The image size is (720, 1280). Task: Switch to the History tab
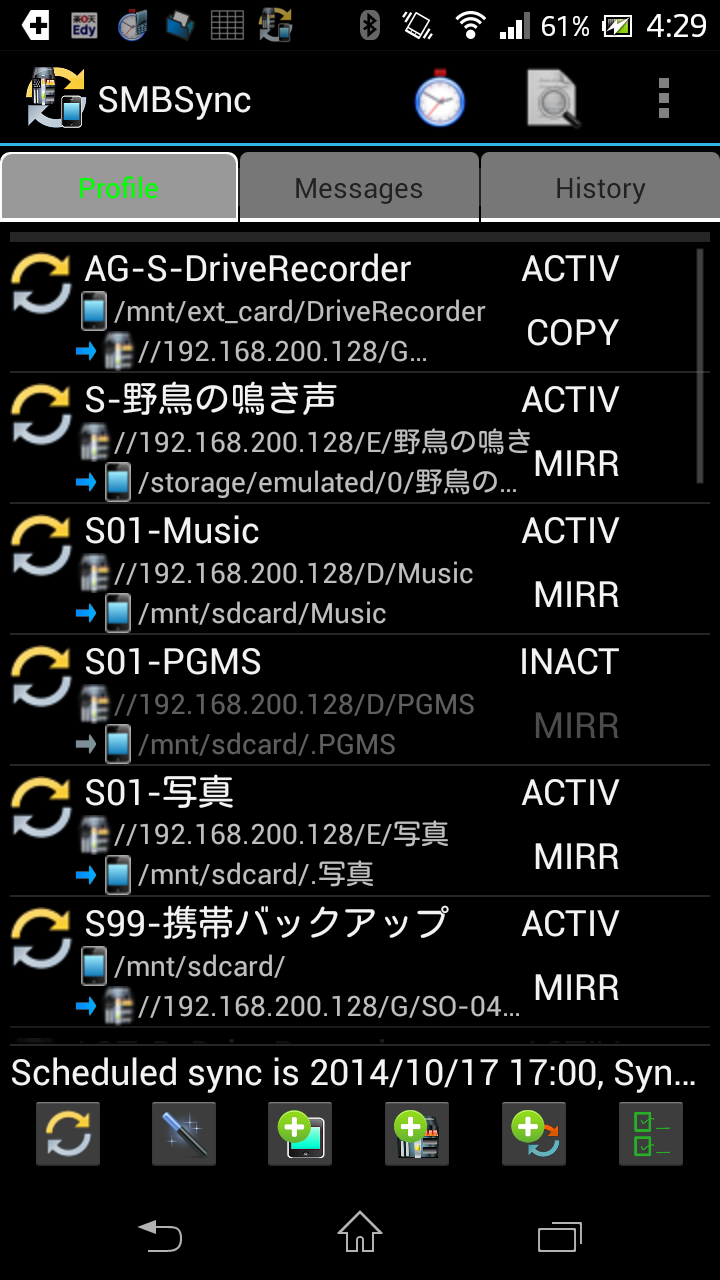click(x=600, y=188)
